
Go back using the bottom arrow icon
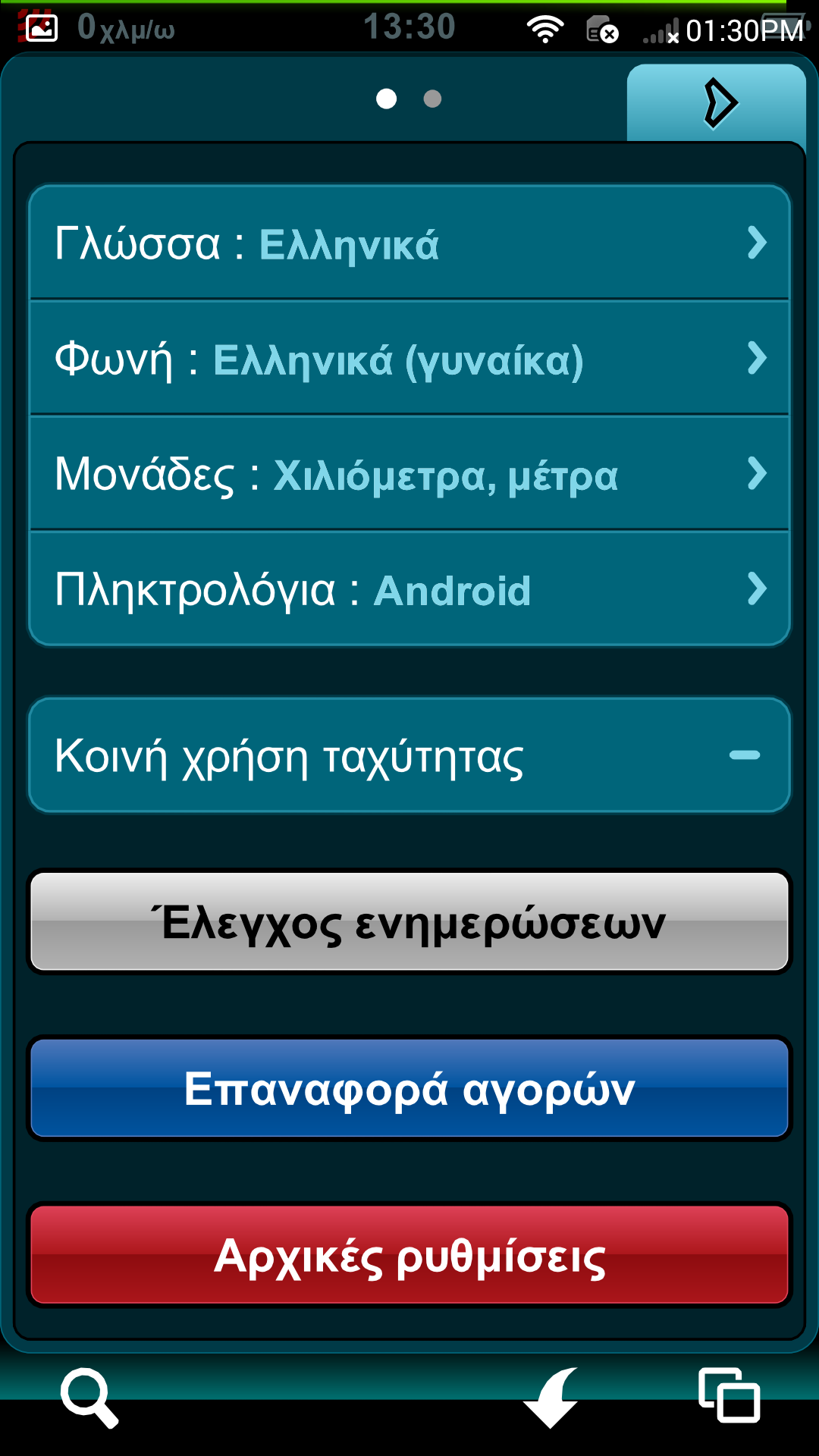(x=552, y=1397)
